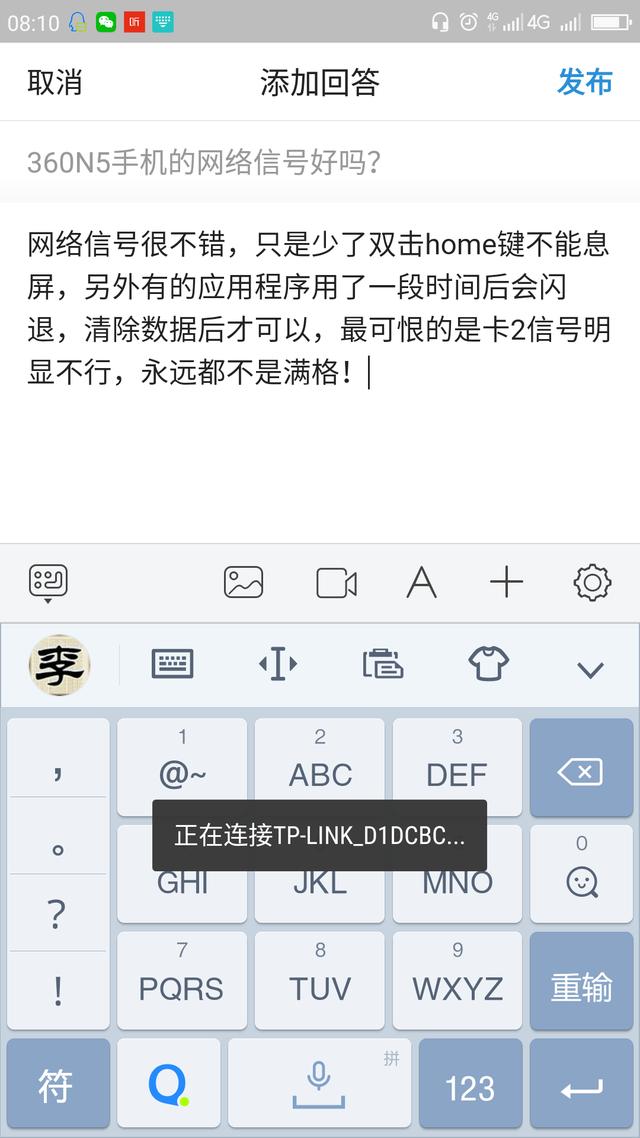Open the keyboard layout switcher icon

coord(172,663)
